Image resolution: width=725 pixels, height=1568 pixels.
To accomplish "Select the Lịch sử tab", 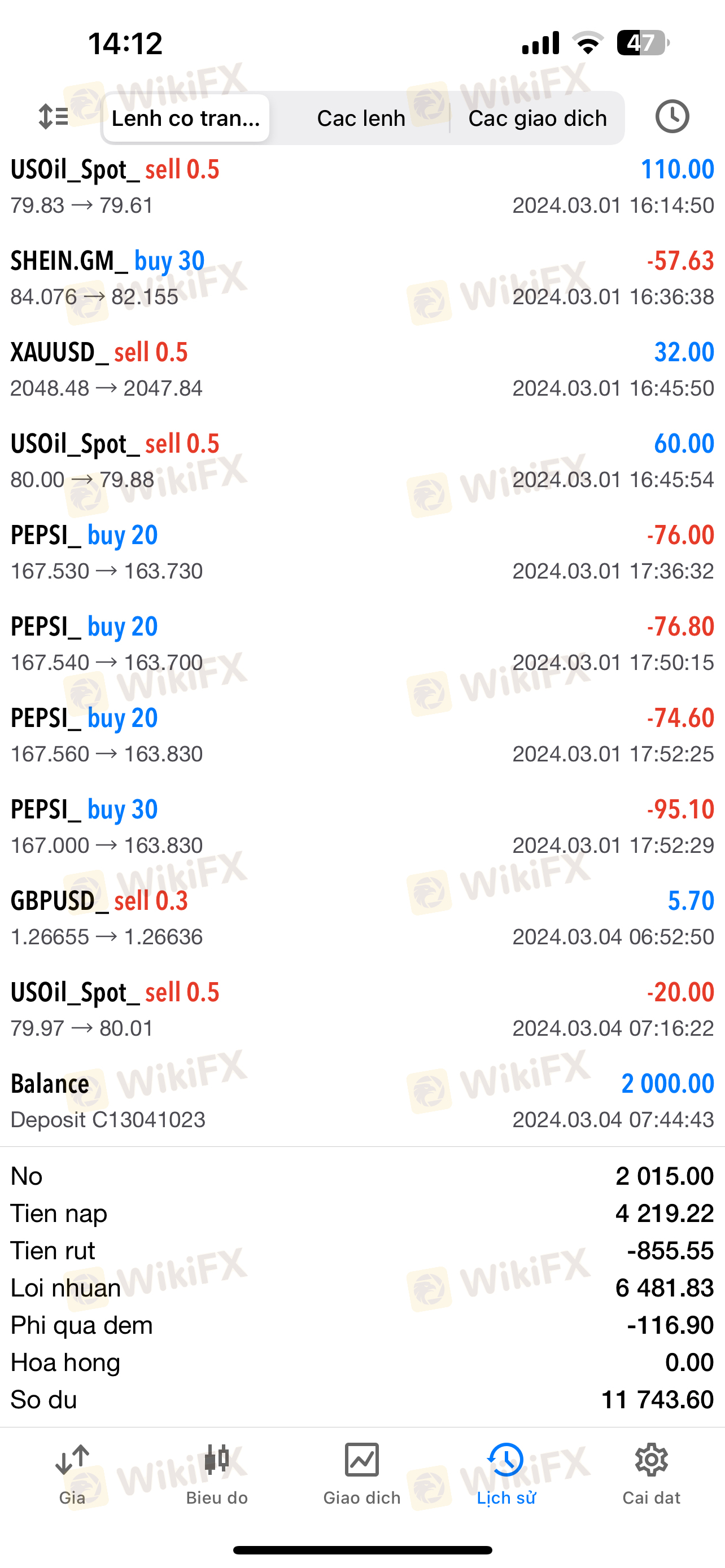I will 506,1473.
